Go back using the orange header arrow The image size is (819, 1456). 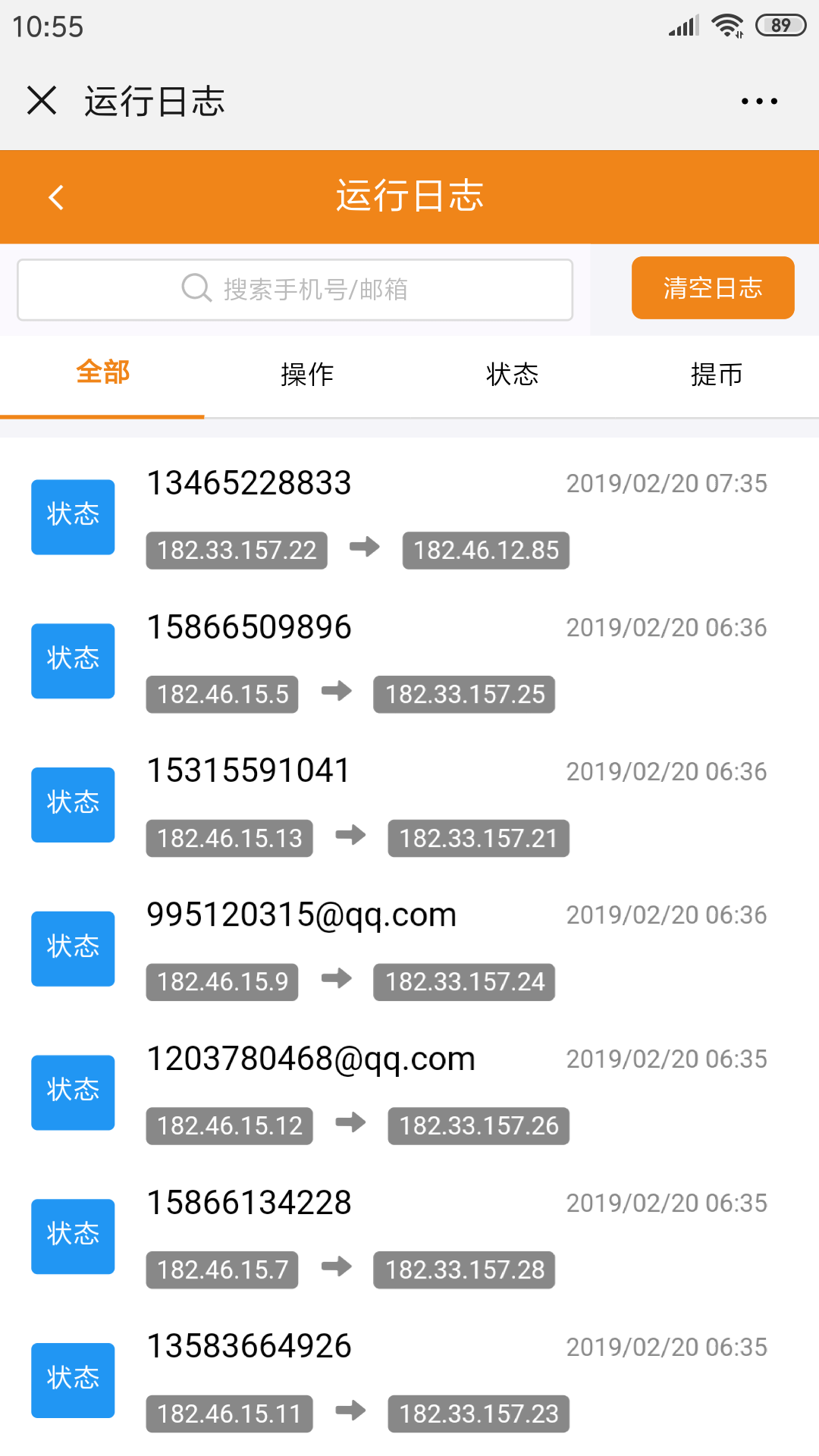[56, 197]
